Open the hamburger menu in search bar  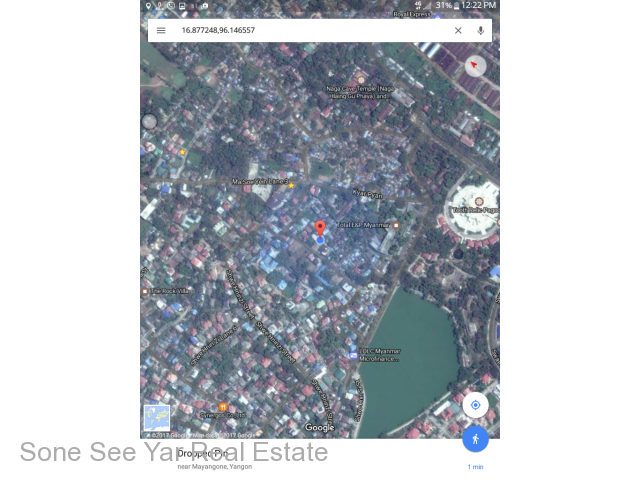tap(161, 31)
